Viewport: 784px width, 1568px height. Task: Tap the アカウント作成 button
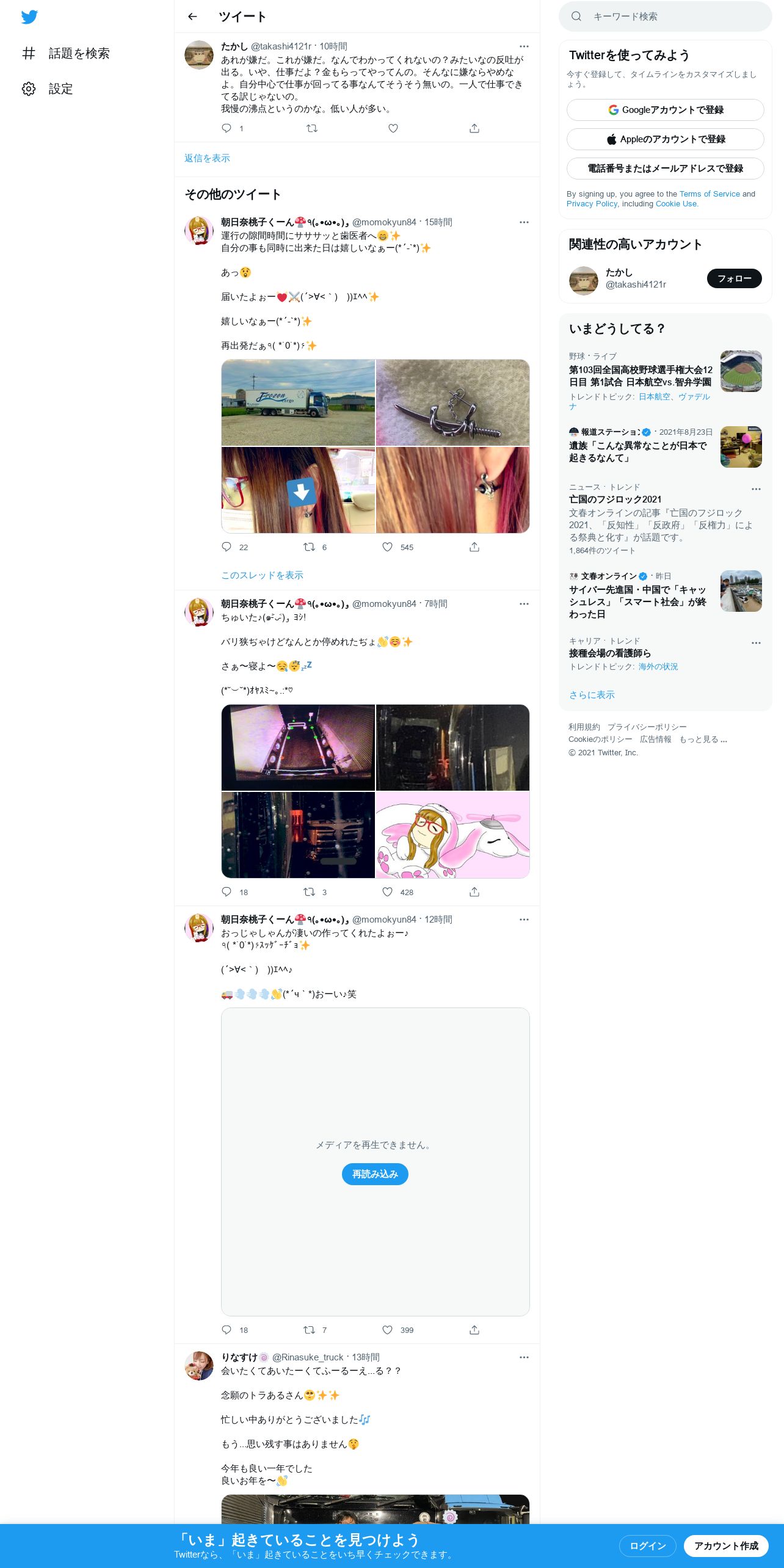(x=726, y=1546)
